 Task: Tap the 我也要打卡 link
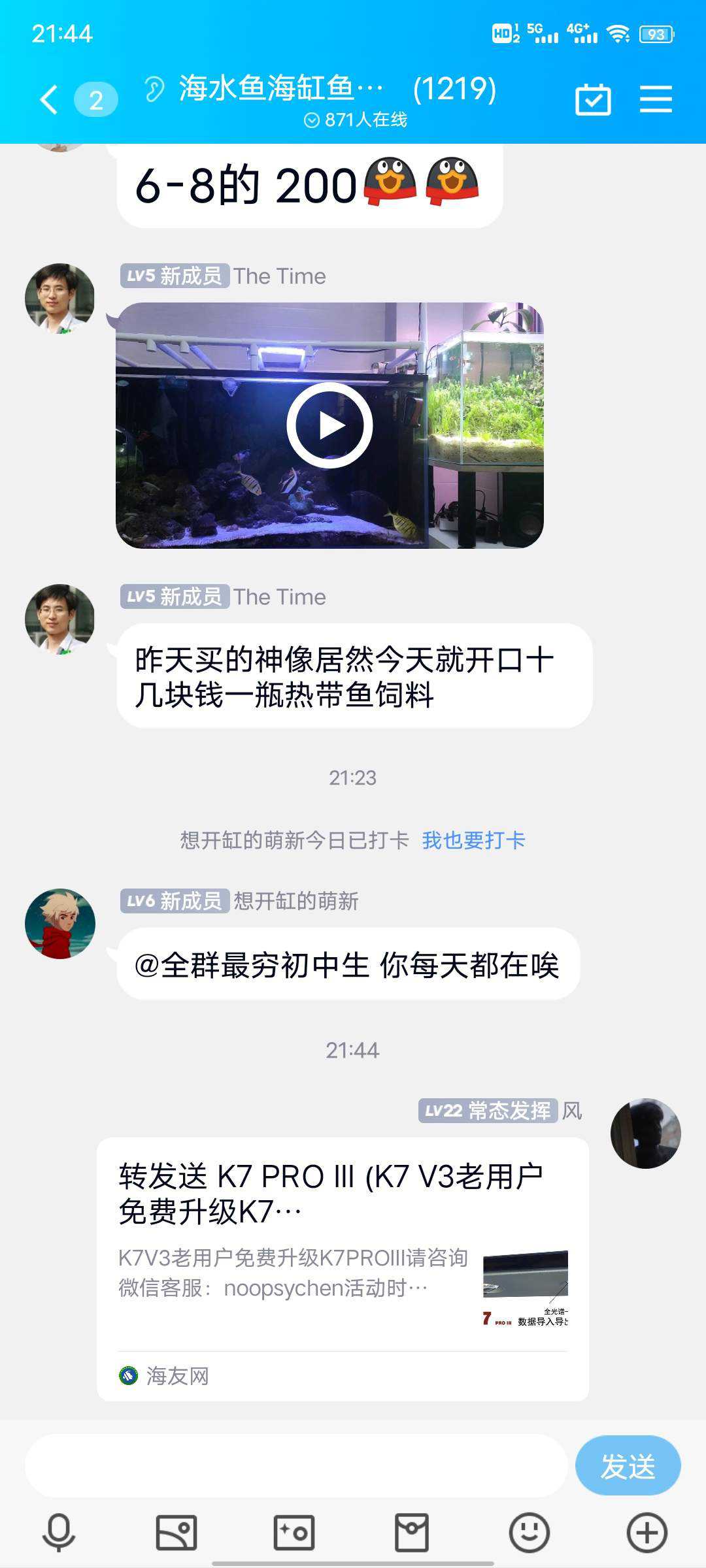(473, 840)
